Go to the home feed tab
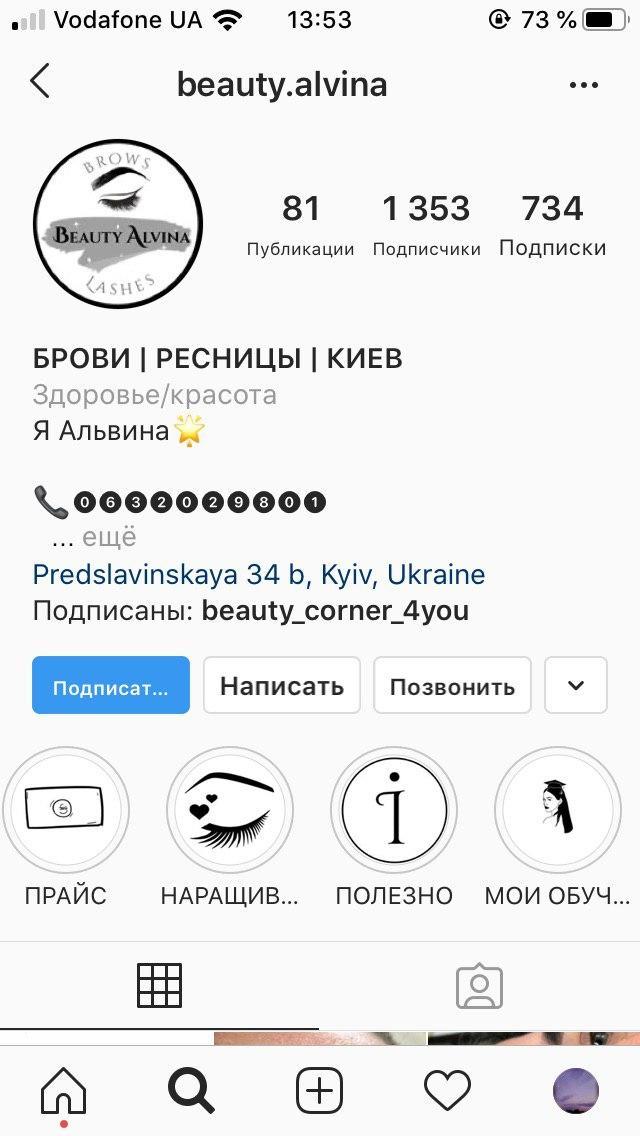 coord(63,1090)
